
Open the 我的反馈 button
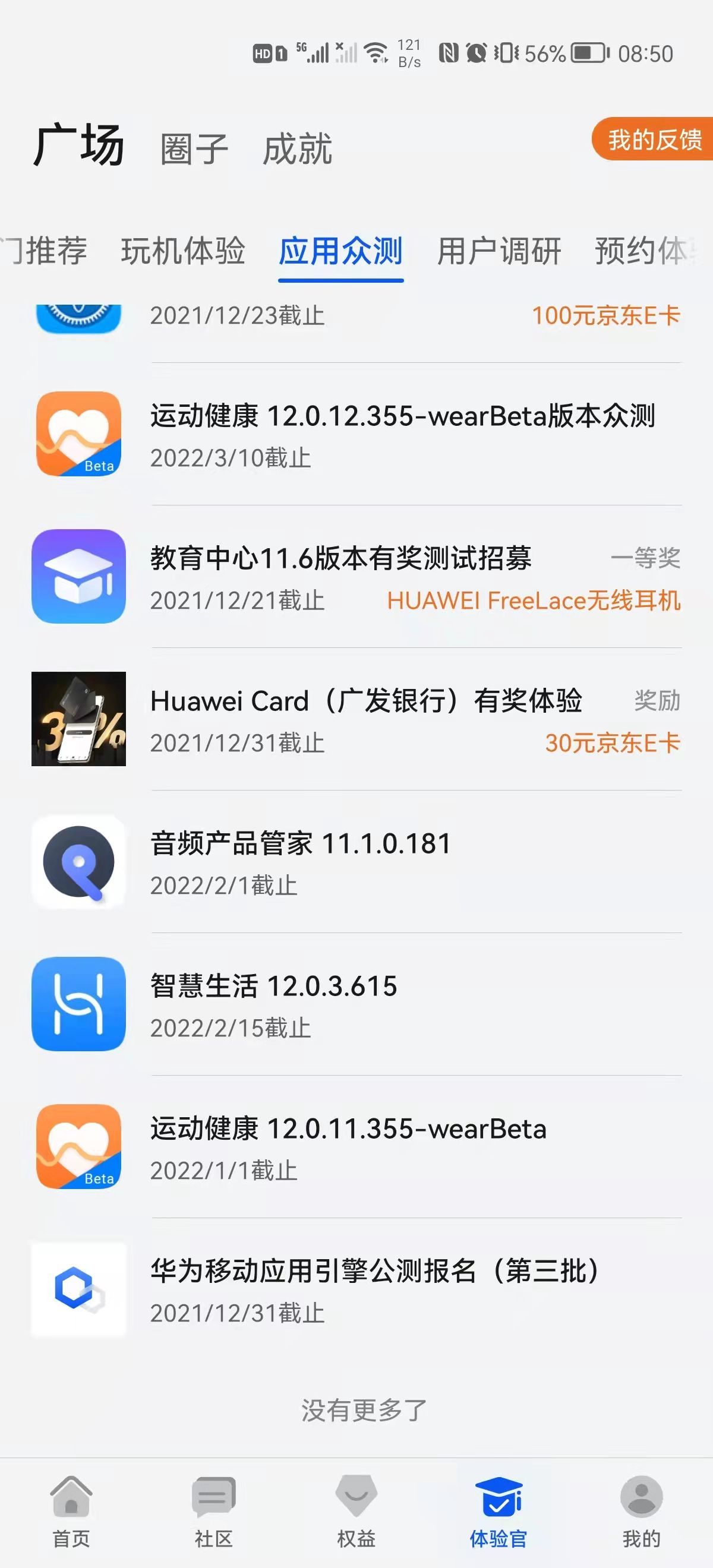654,140
